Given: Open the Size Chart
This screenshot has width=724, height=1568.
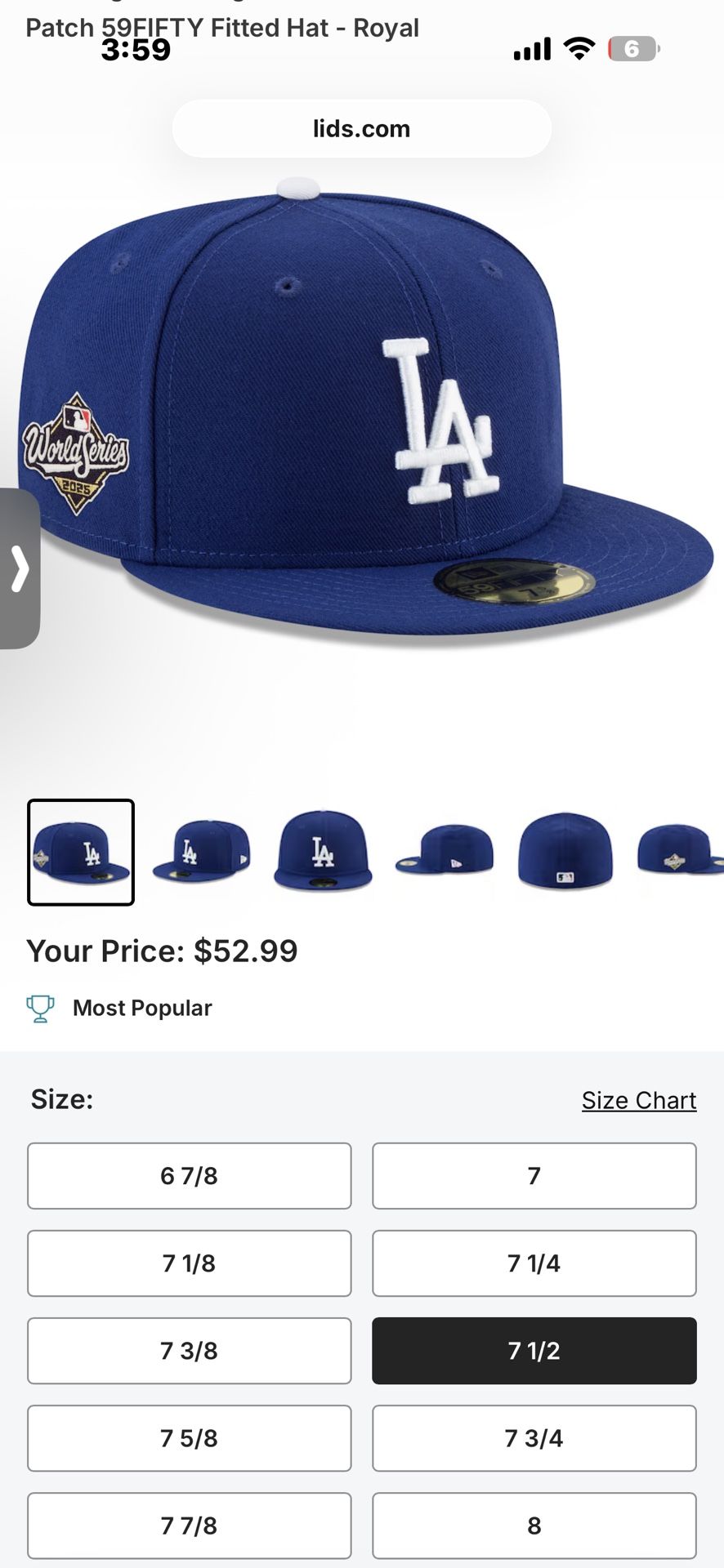Looking at the screenshot, I should tap(639, 1099).
